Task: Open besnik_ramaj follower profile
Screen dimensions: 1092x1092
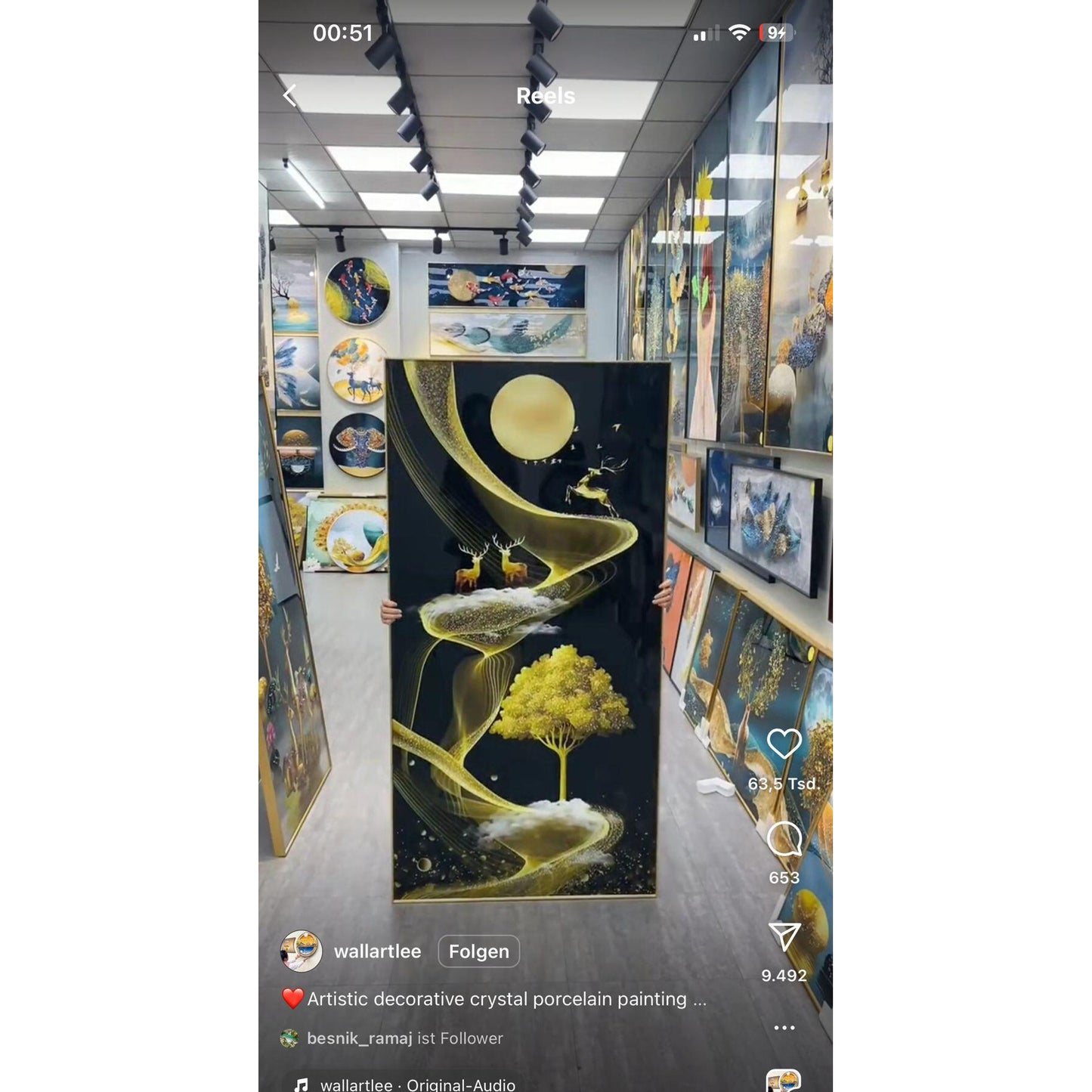Action: [359, 1038]
